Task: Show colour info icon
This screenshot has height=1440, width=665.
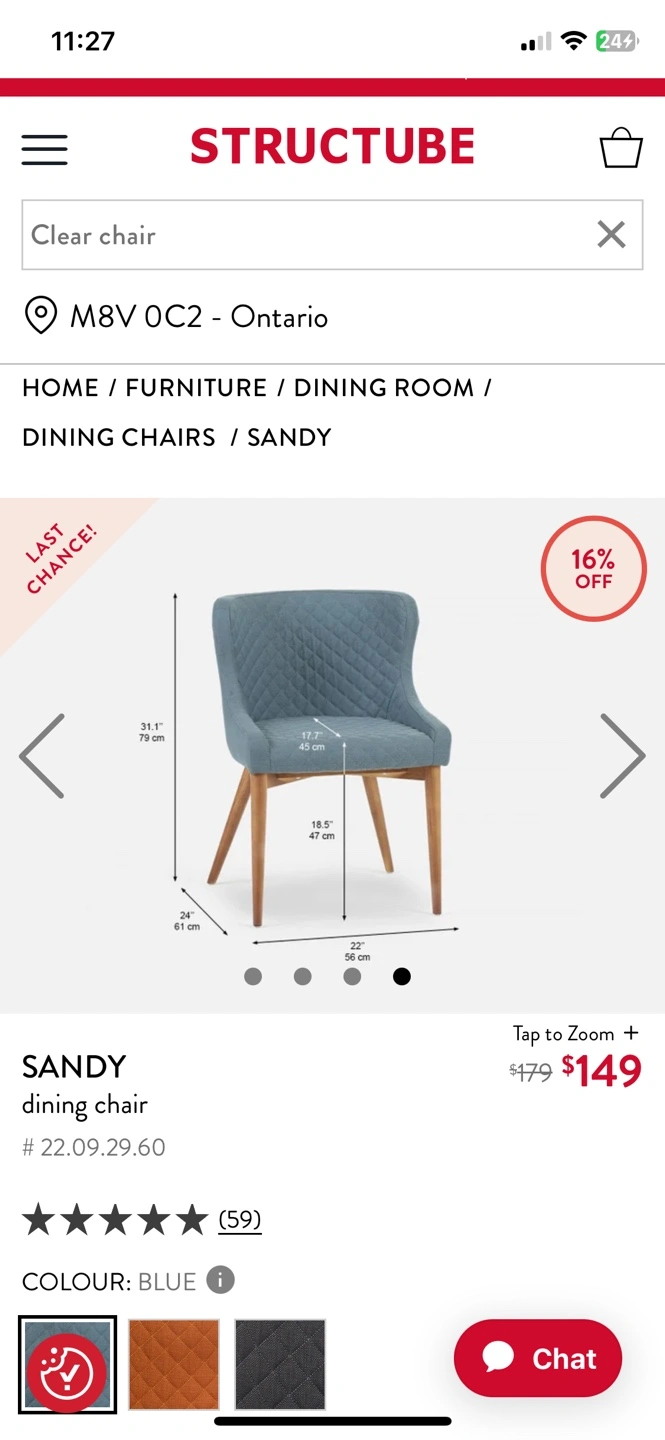Action: point(220,1280)
